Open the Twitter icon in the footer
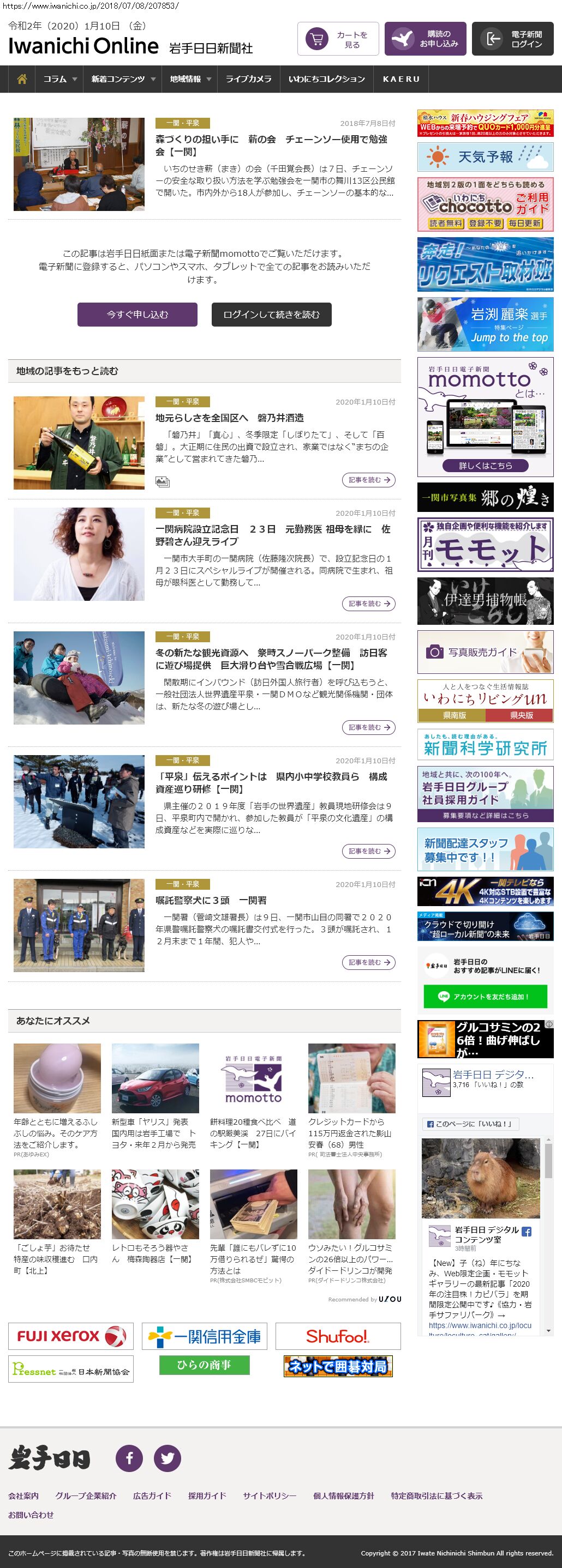Image resolution: width=562 pixels, height=1568 pixels. (x=168, y=1458)
